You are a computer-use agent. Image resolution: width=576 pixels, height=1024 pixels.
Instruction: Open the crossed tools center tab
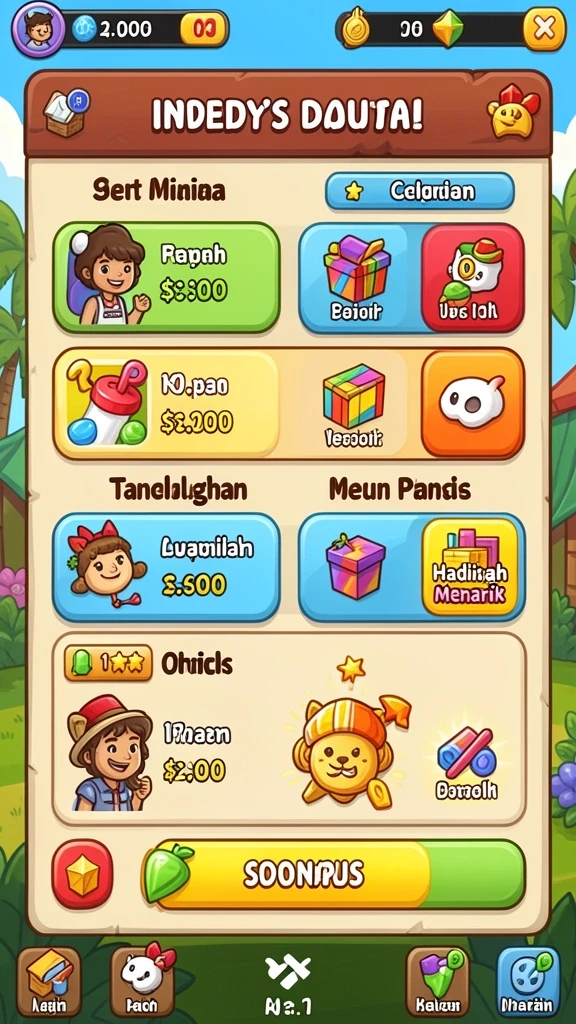pos(288,983)
